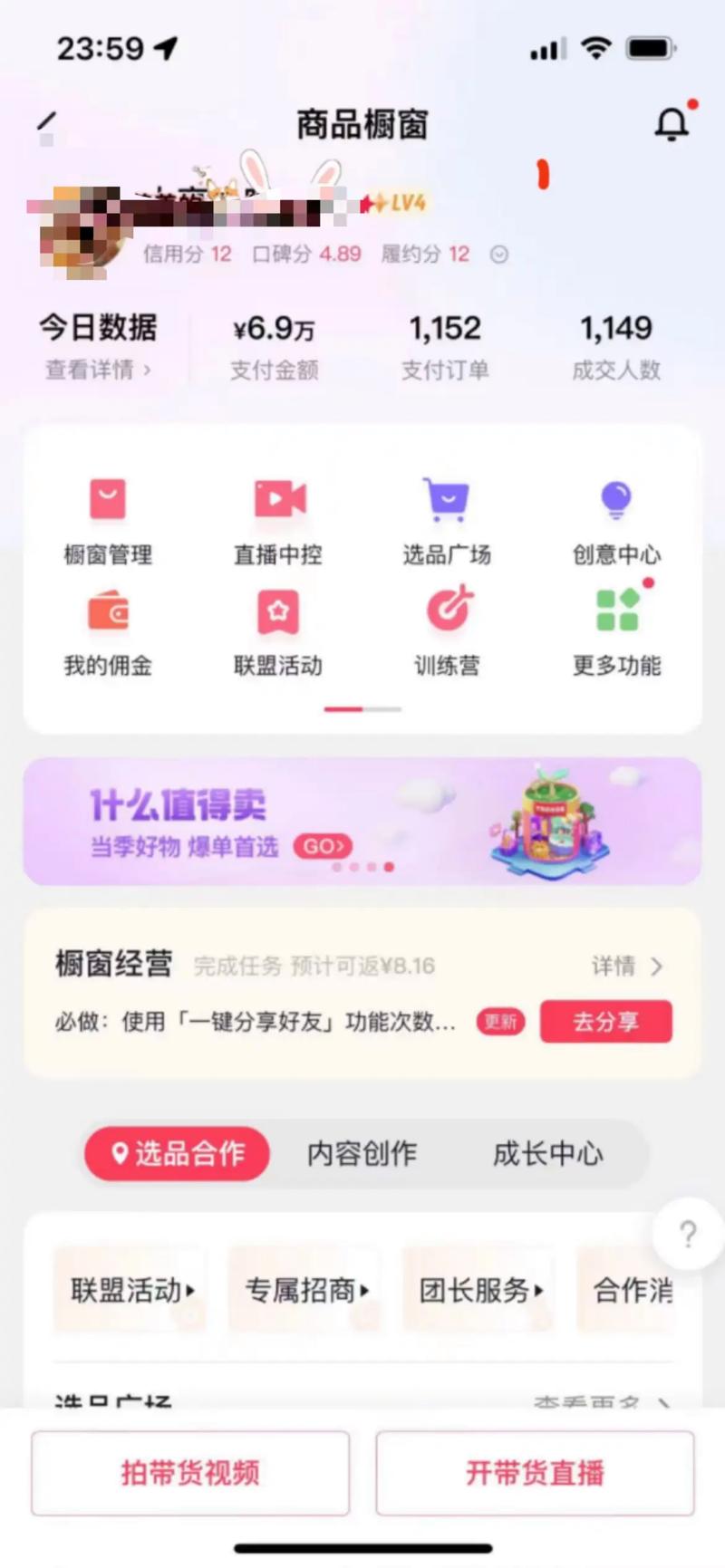Tap the 什么值得买 banner

(x=362, y=822)
